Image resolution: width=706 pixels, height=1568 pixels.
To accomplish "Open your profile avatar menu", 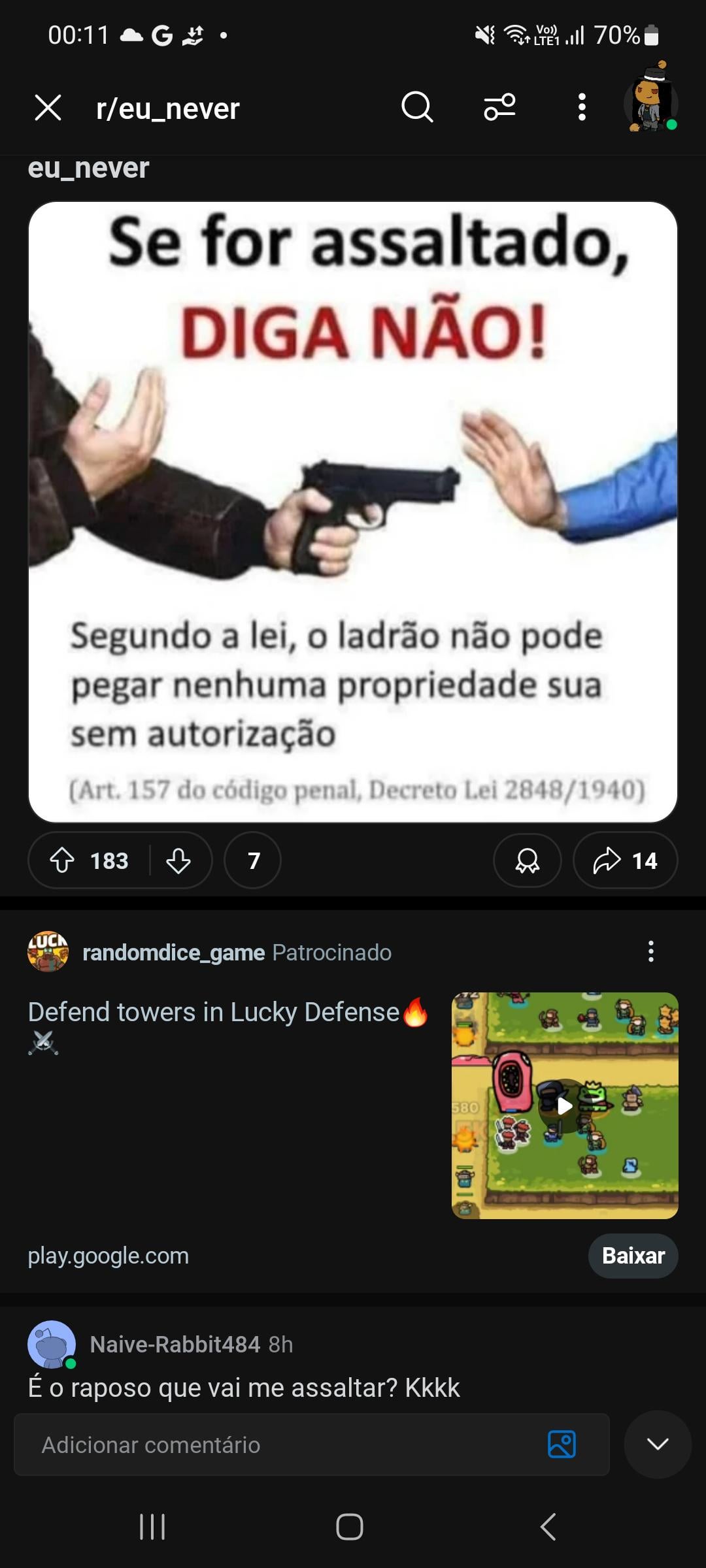I will click(x=650, y=105).
